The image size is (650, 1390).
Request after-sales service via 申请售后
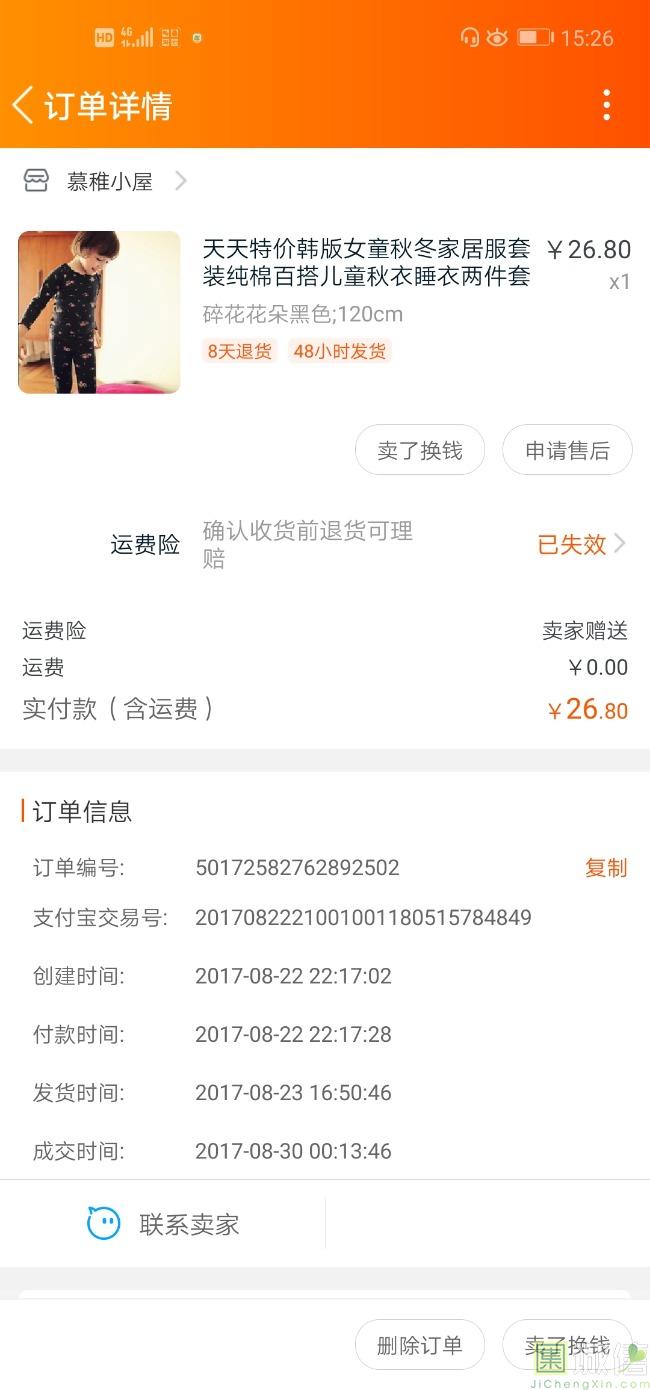coord(567,451)
